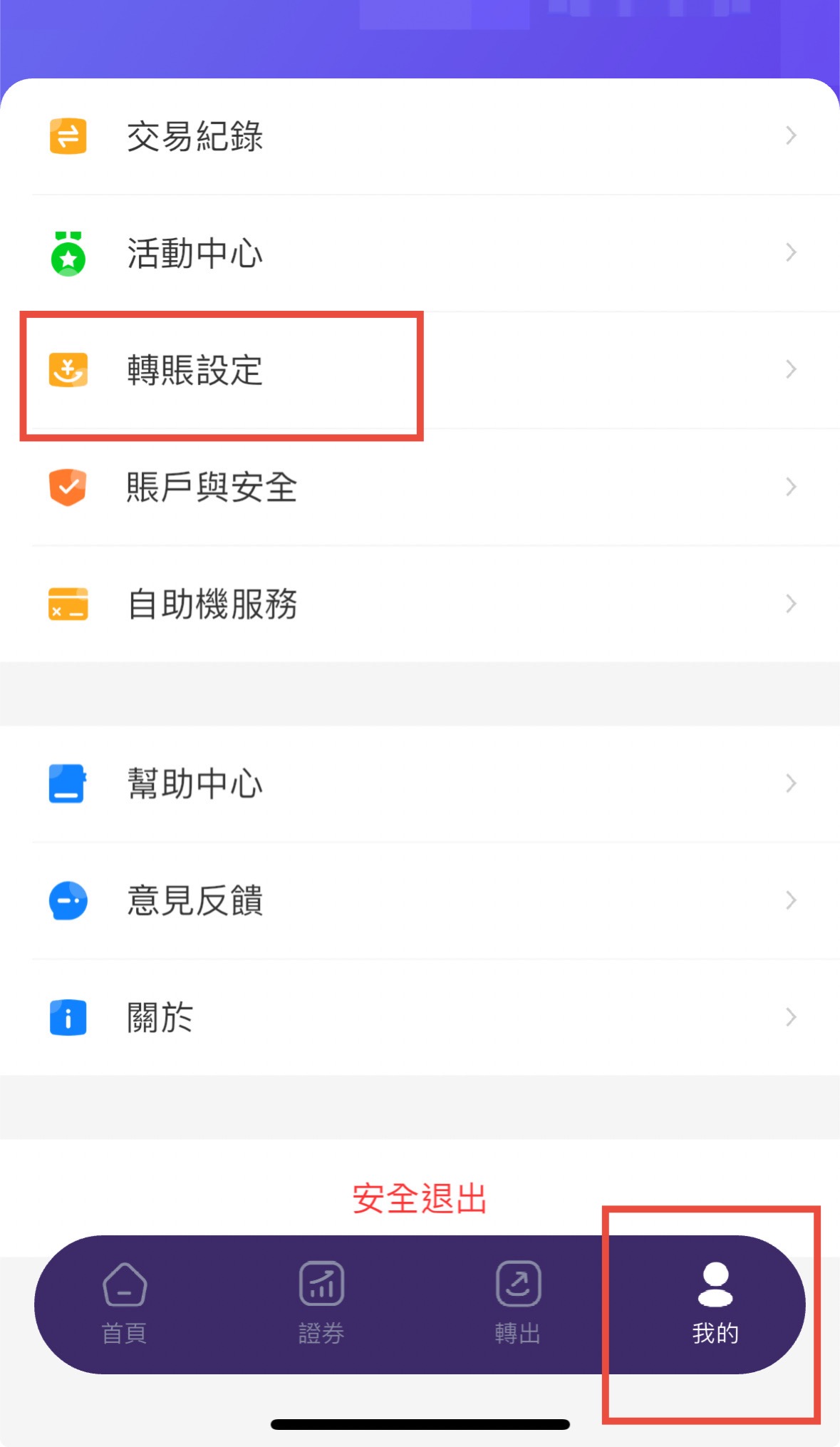Screen dimensions: 840x1447
Task: Open 轉賬設定 transfer settings
Action: [x=420, y=371]
